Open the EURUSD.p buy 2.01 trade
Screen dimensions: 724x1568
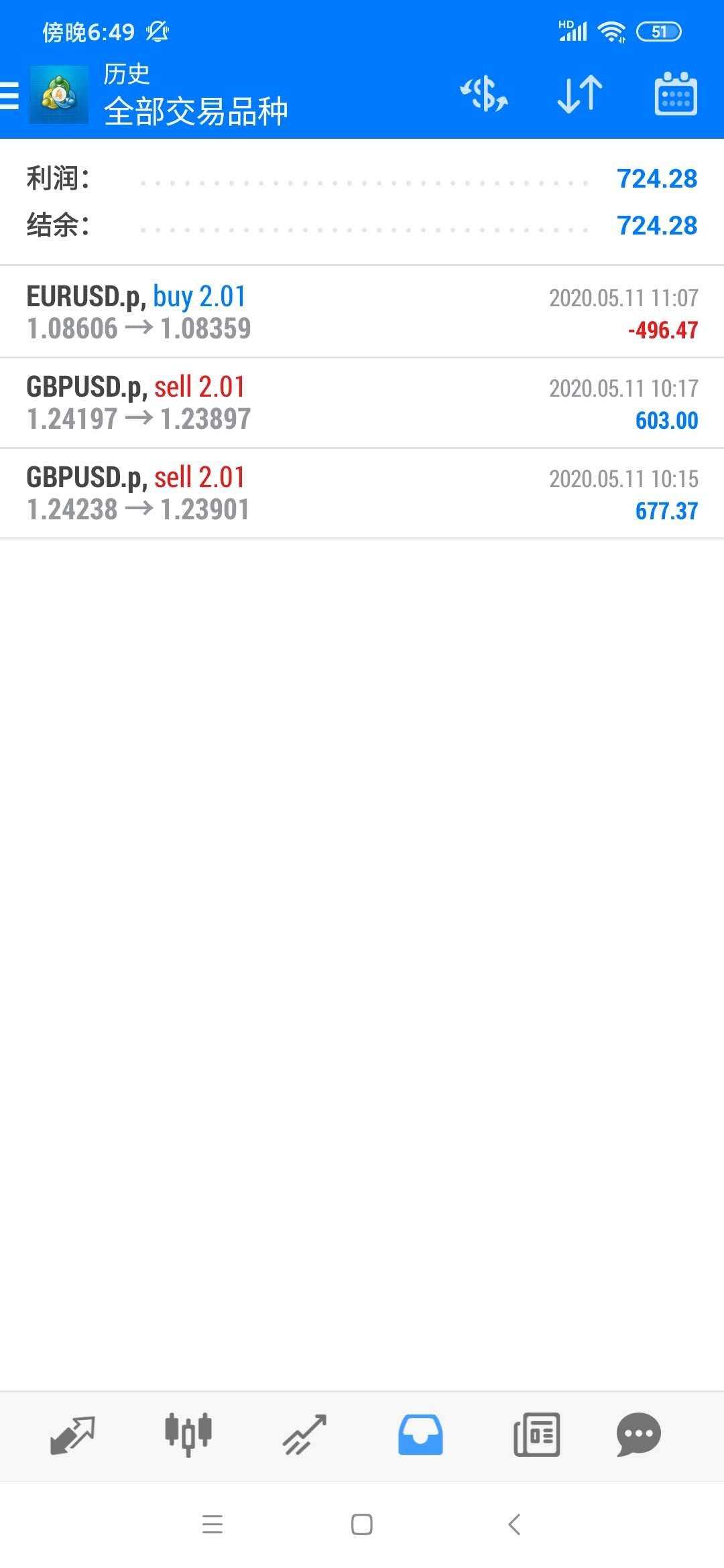(362, 312)
